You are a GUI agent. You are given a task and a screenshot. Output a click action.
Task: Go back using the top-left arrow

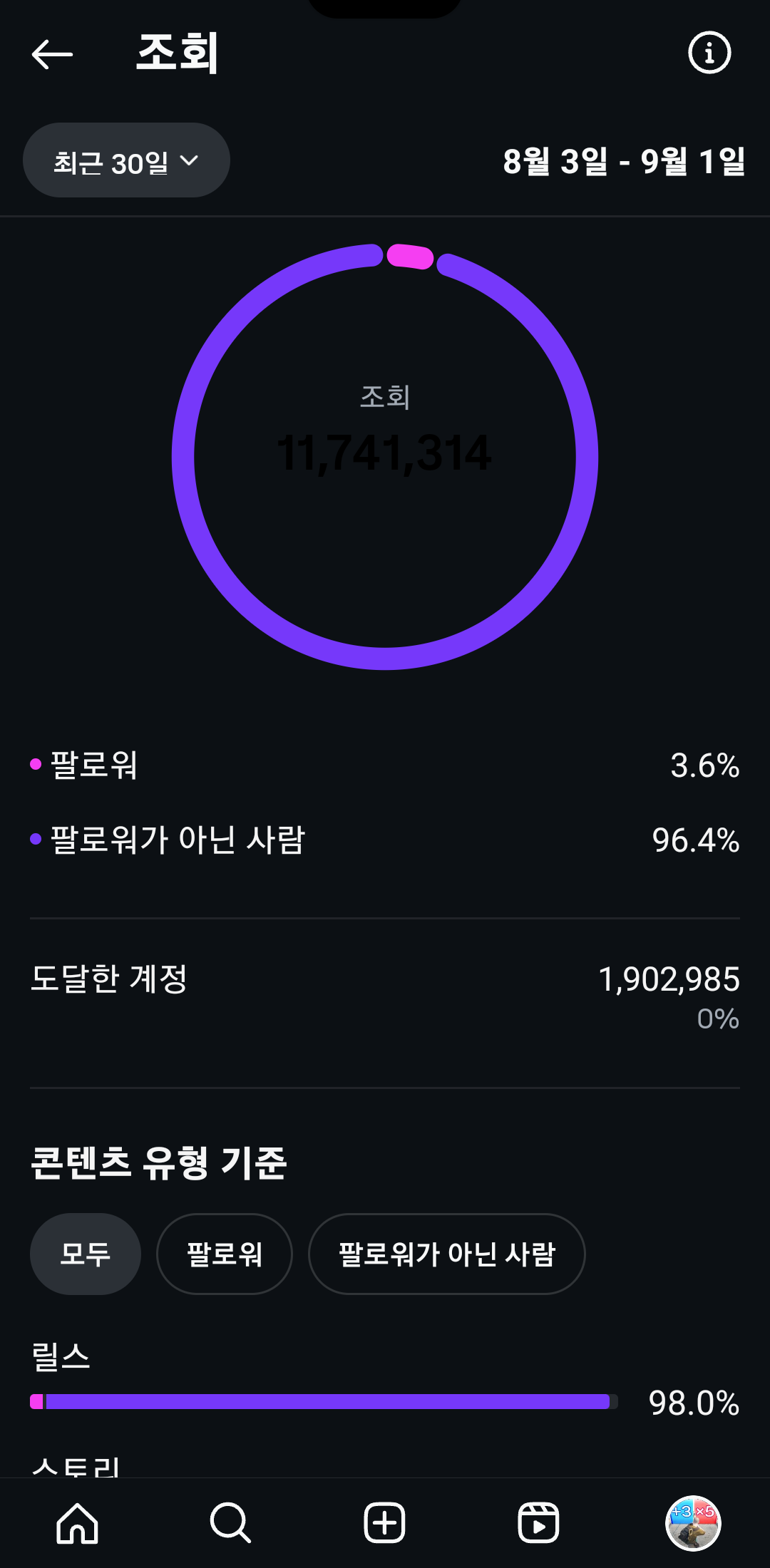coord(52,54)
